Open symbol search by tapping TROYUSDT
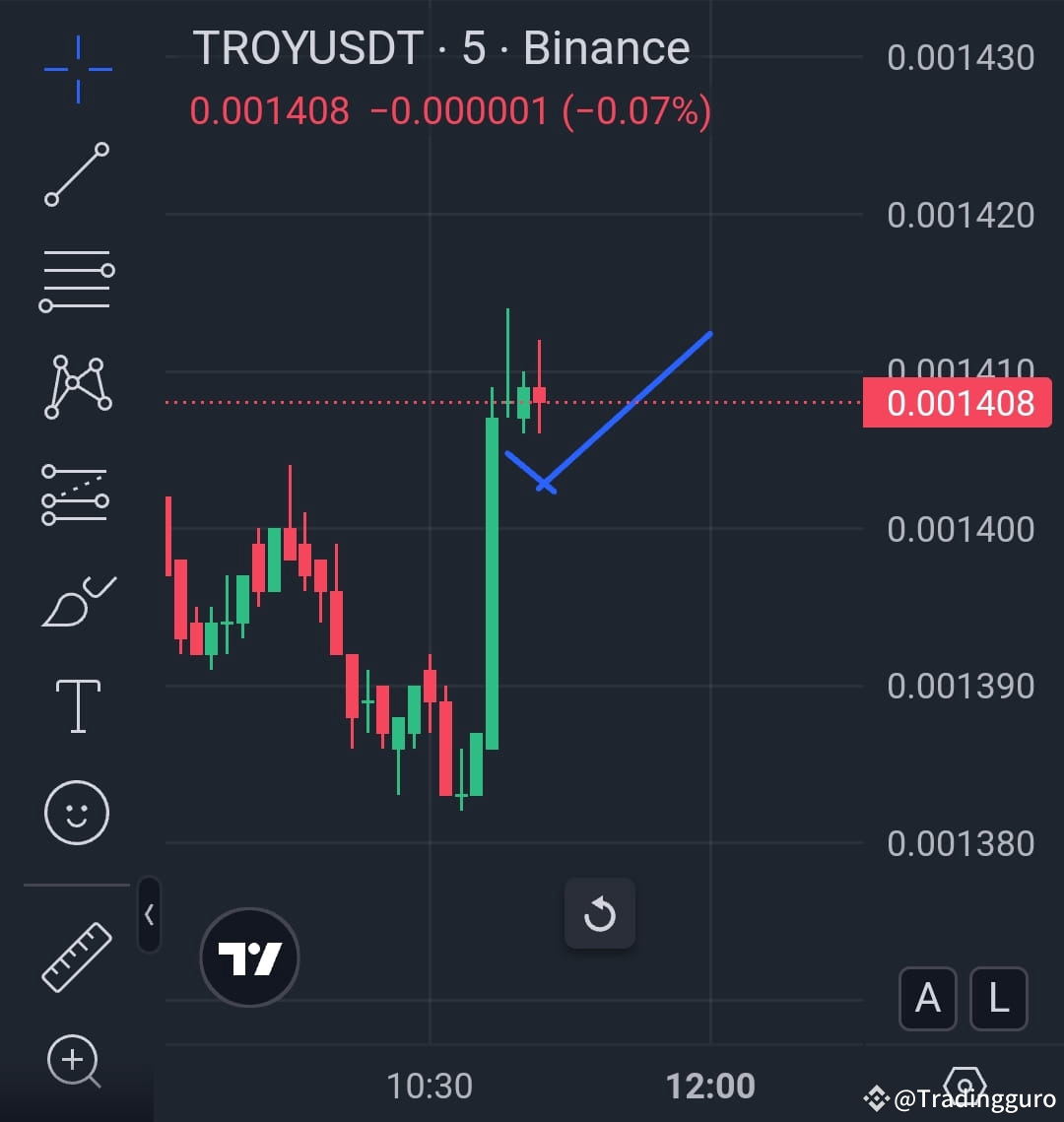The width and height of the screenshot is (1064, 1122). (305, 47)
